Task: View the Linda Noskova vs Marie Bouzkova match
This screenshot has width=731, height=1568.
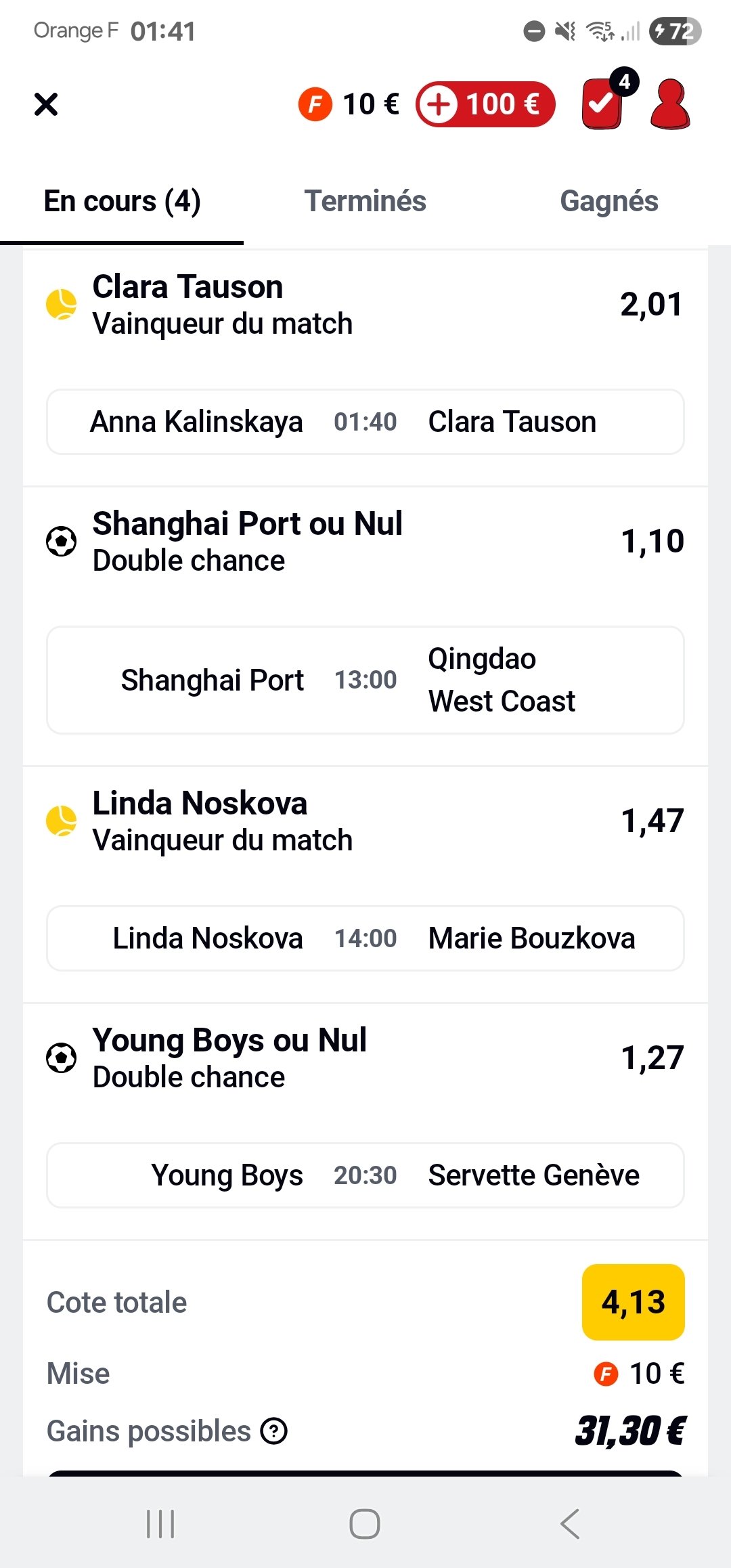Action: [x=365, y=938]
